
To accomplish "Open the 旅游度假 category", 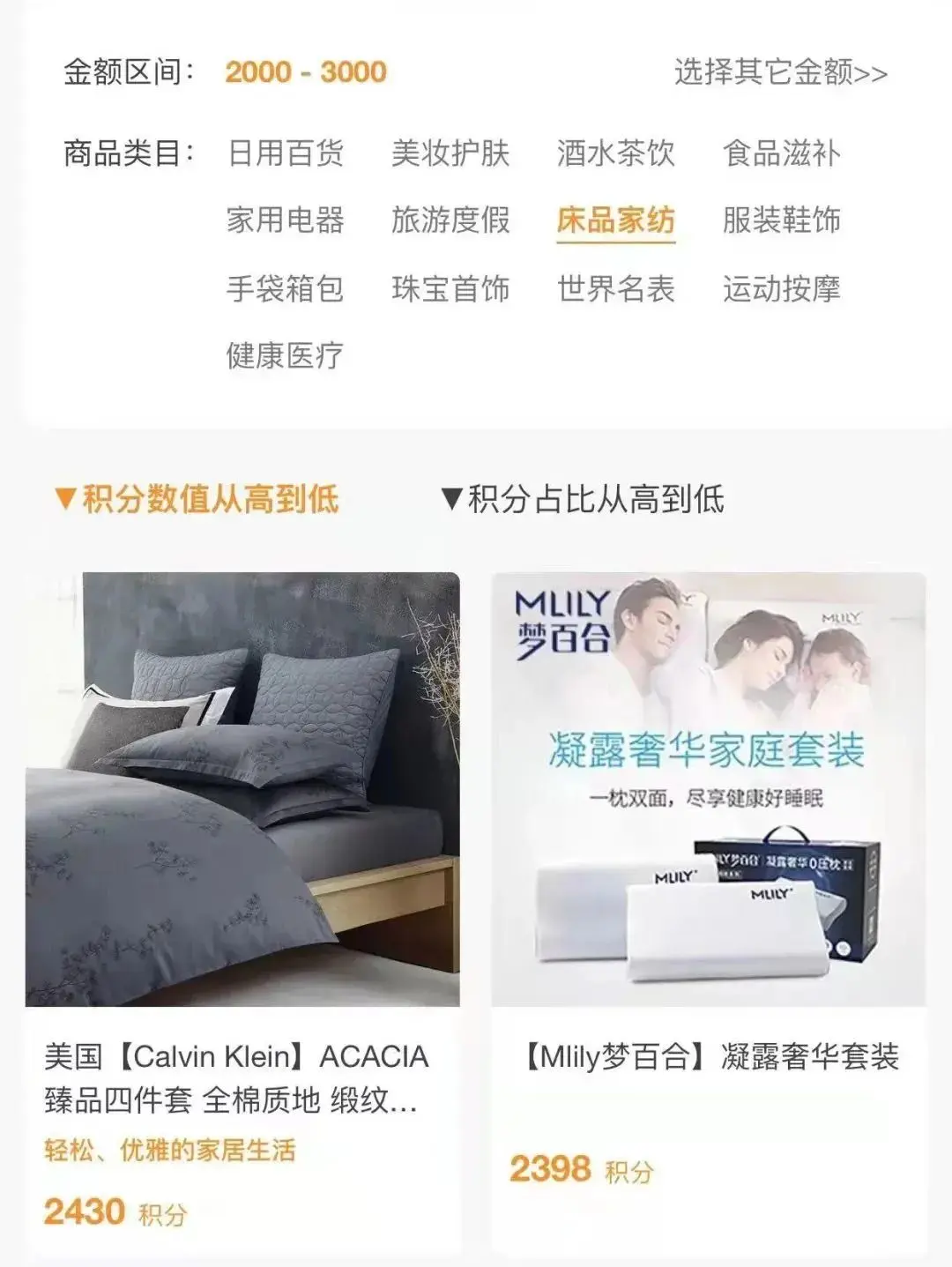I will (x=450, y=220).
